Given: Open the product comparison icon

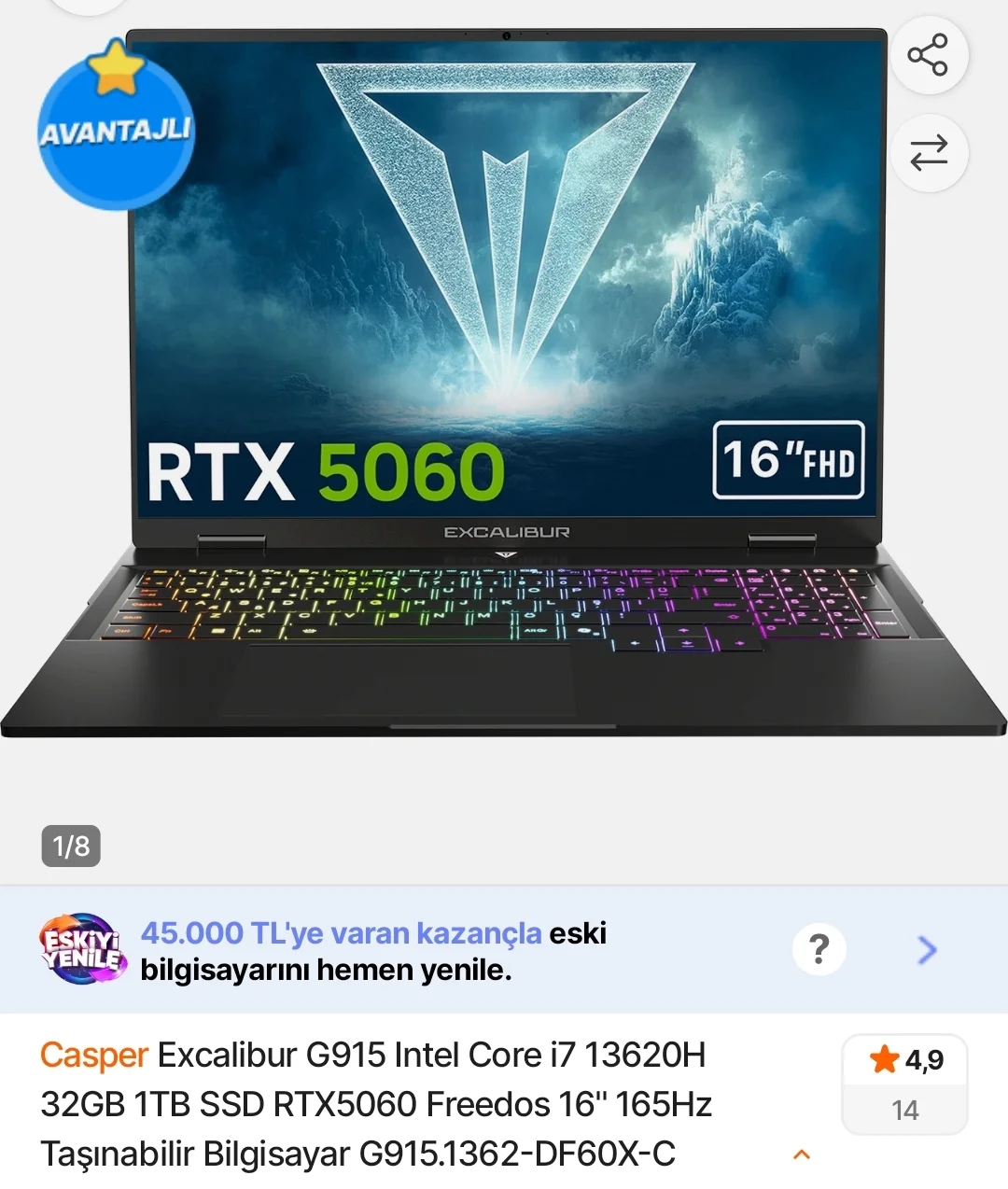Looking at the screenshot, I should [927, 153].
